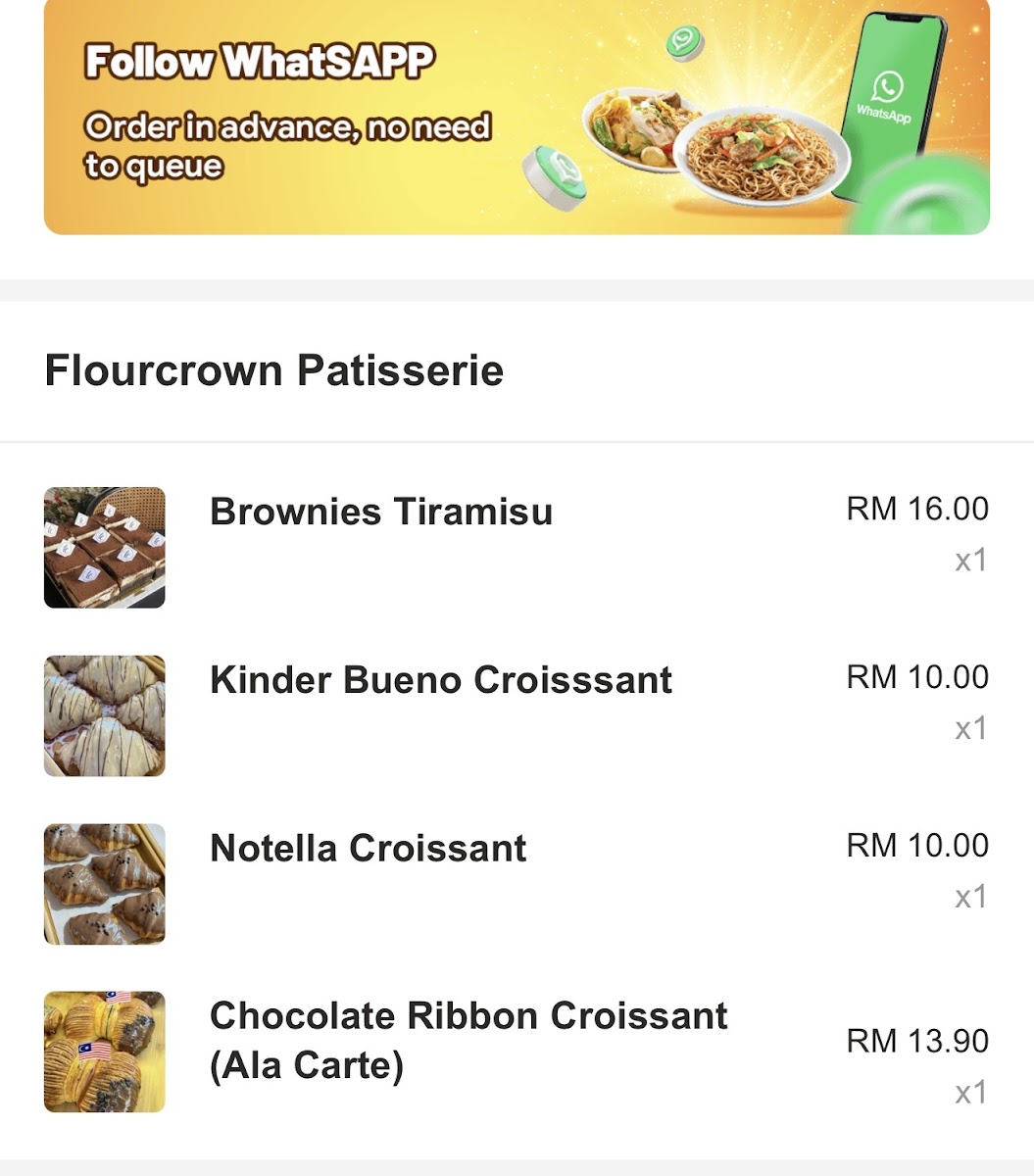
Task: Select the Kinder Bueno Croisssant item
Action: 440,681
